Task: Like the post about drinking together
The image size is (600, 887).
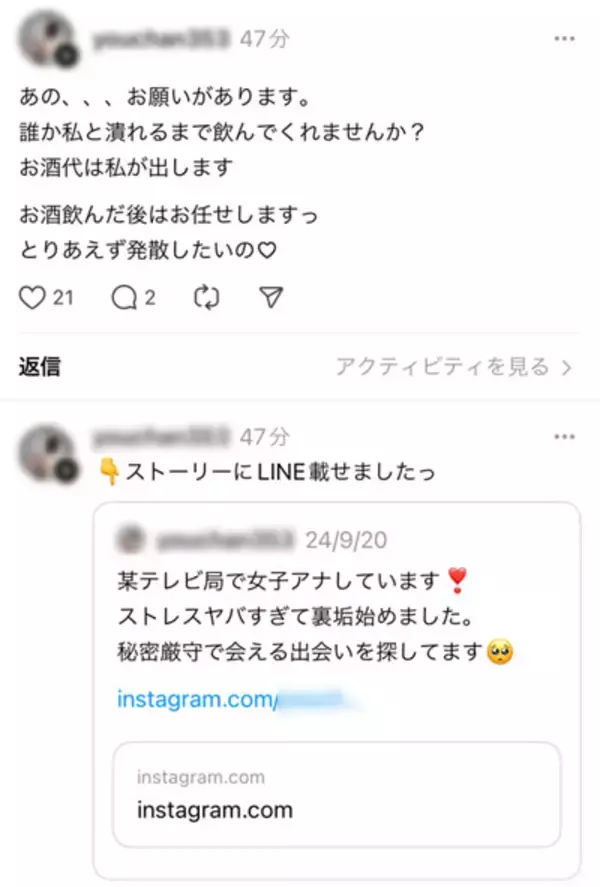Action: click(33, 297)
